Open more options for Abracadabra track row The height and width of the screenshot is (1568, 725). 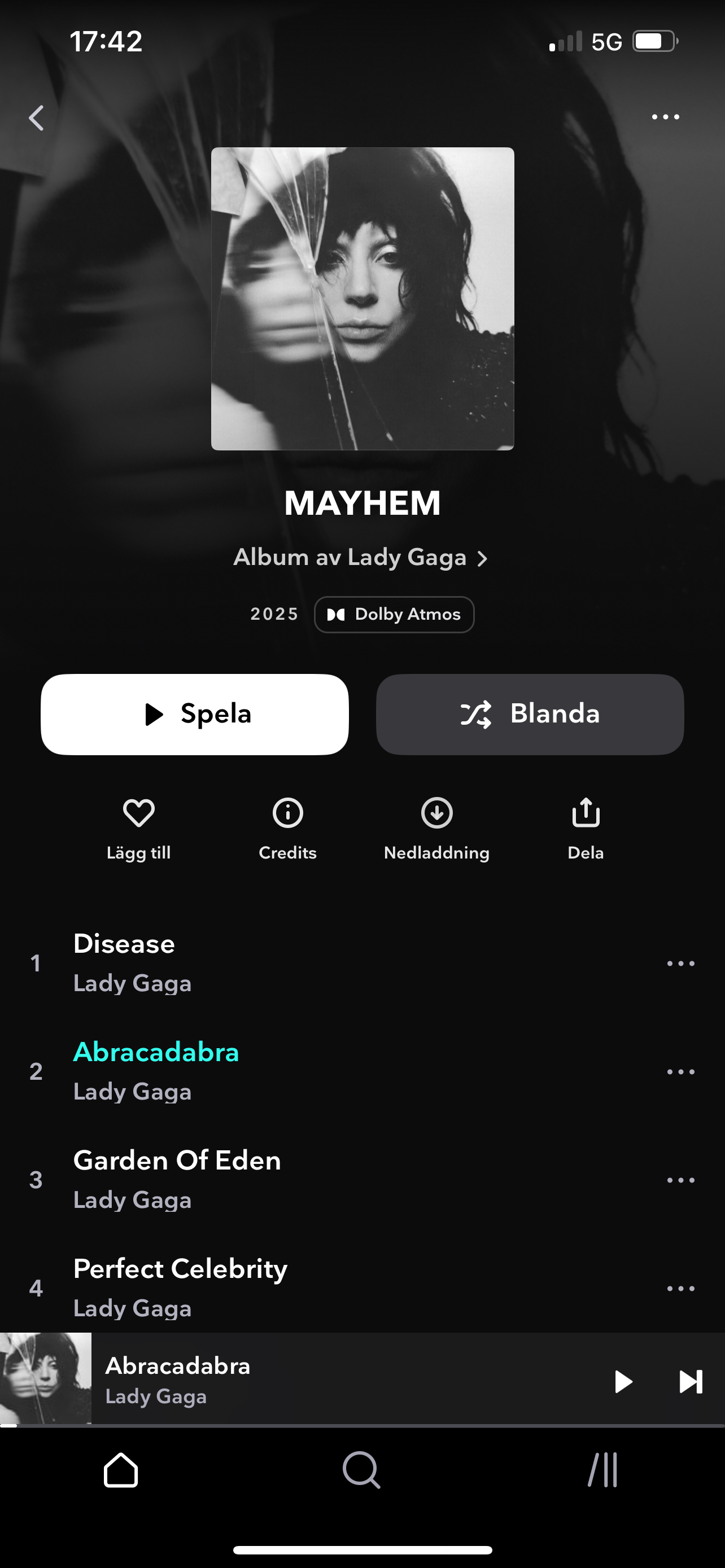[680, 1071]
